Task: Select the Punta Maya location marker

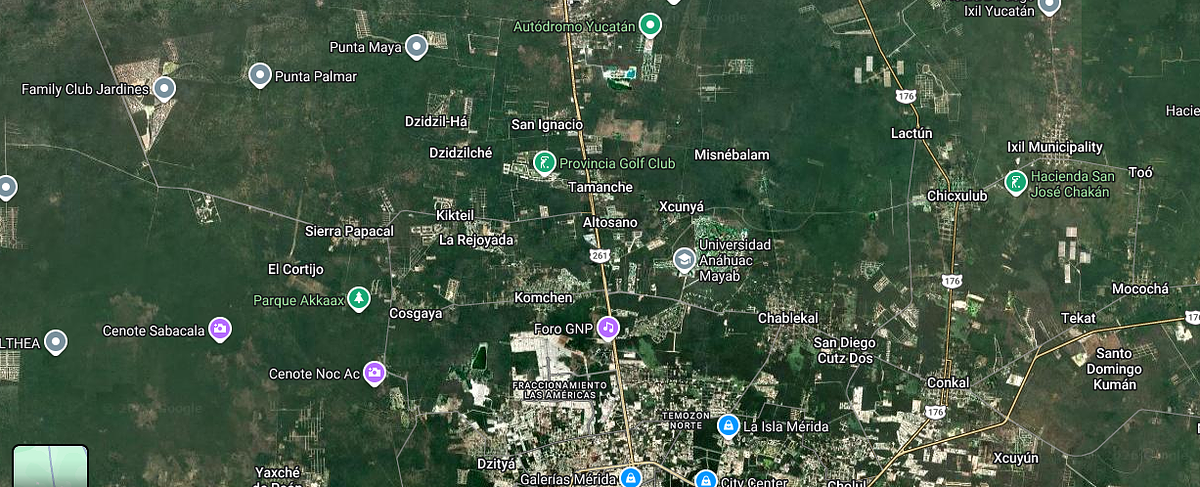Action: pyautogui.click(x=416, y=46)
